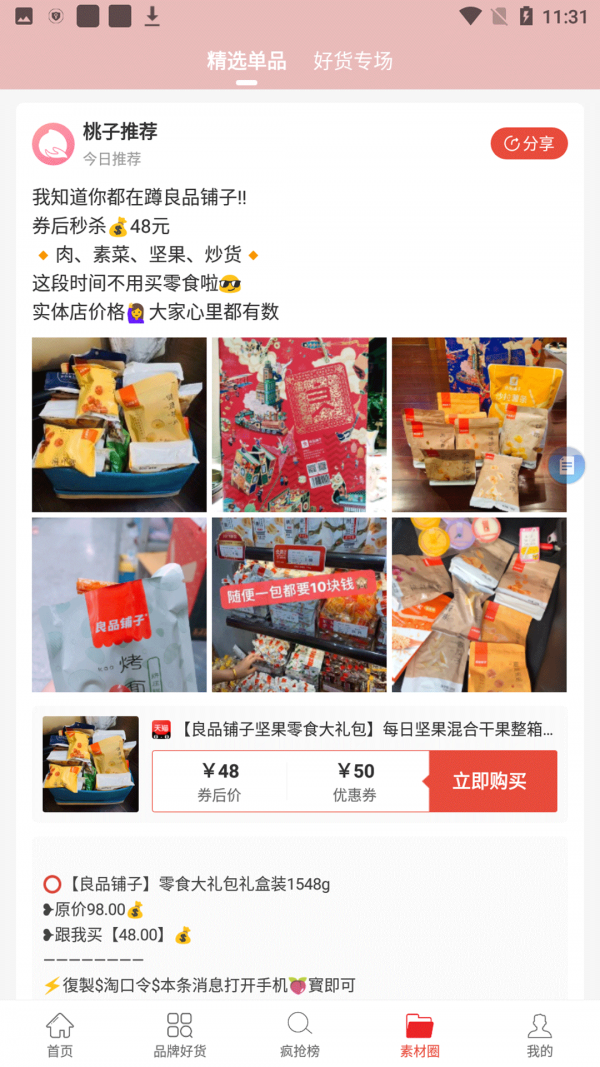Open the 我的 profile tab
600x1067 pixels.
(539, 1034)
